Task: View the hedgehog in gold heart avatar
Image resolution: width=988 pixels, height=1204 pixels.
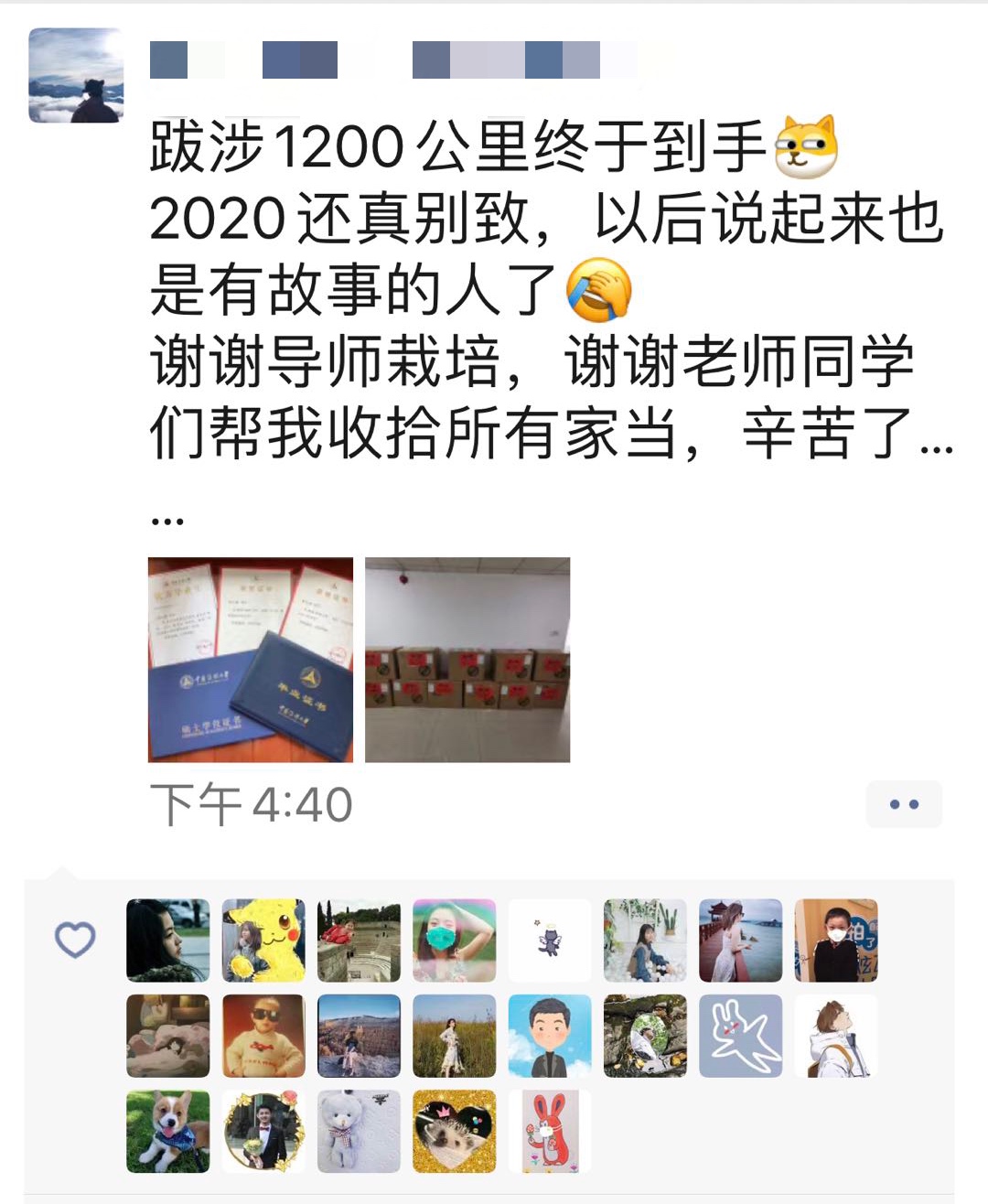Action: click(454, 1132)
